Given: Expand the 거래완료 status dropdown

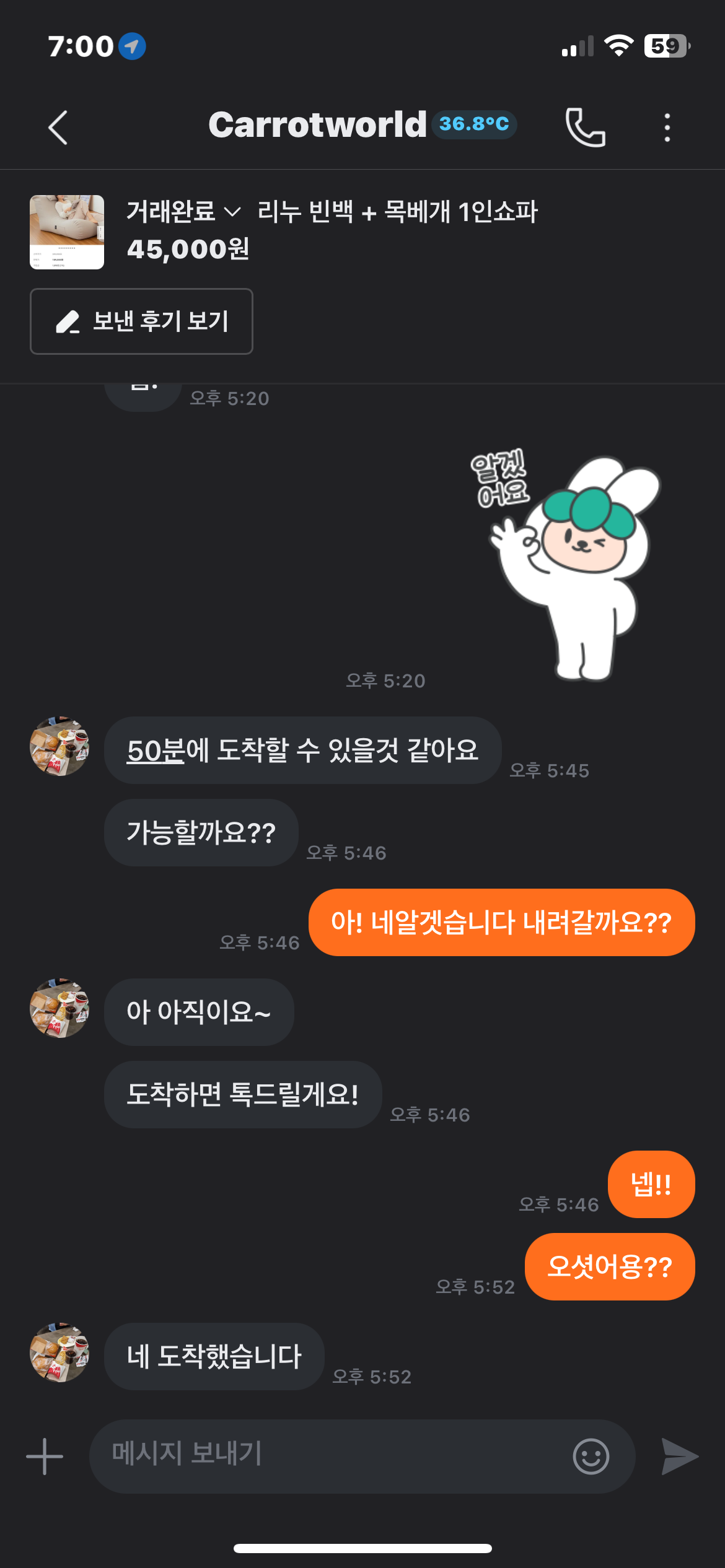Looking at the screenshot, I should click(x=184, y=212).
